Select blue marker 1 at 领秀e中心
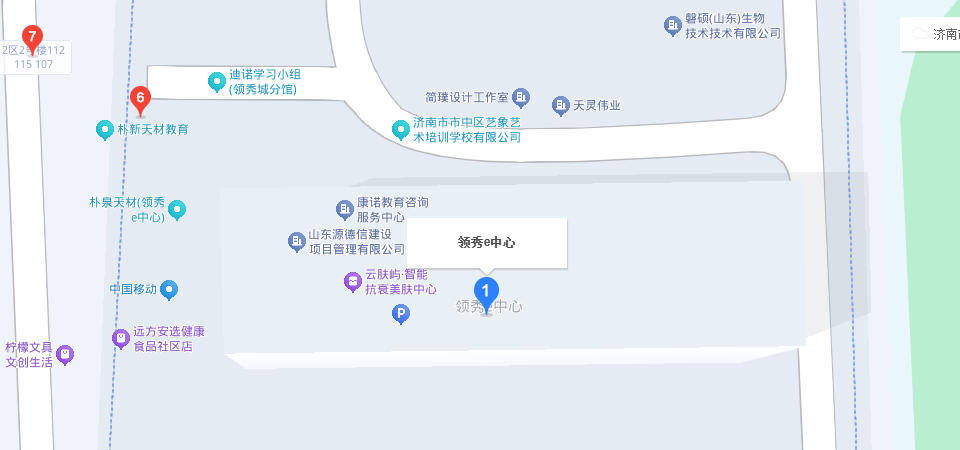 tap(486, 292)
